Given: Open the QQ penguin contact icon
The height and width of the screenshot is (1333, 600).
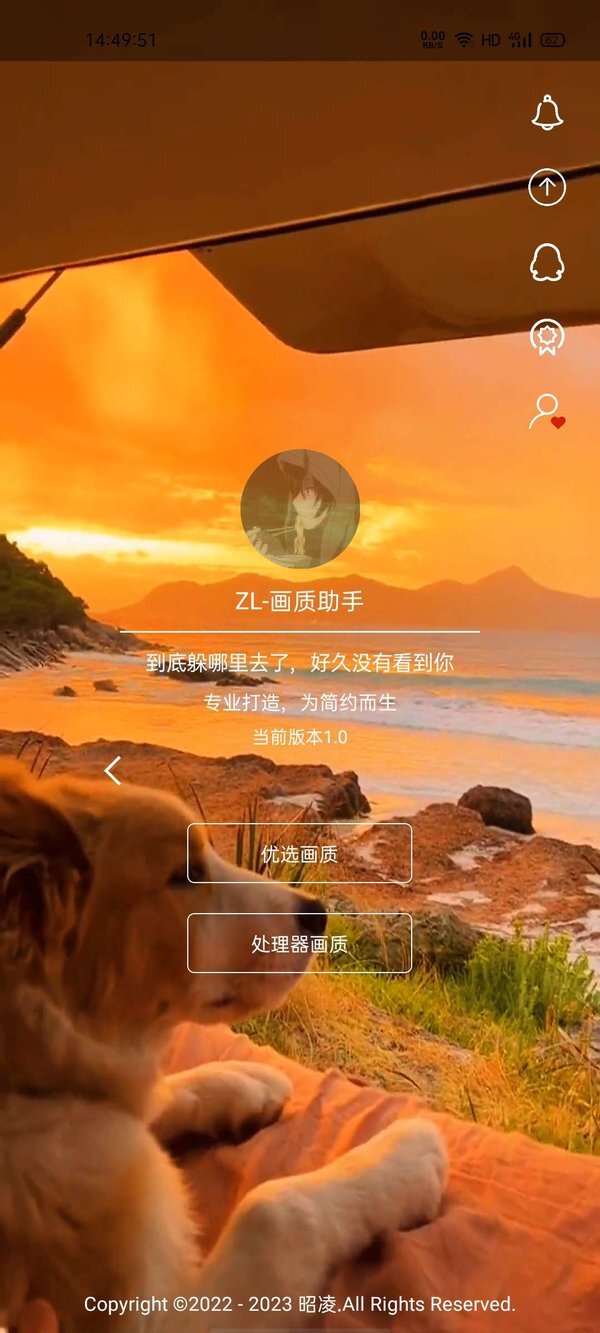Looking at the screenshot, I should pyautogui.click(x=547, y=263).
